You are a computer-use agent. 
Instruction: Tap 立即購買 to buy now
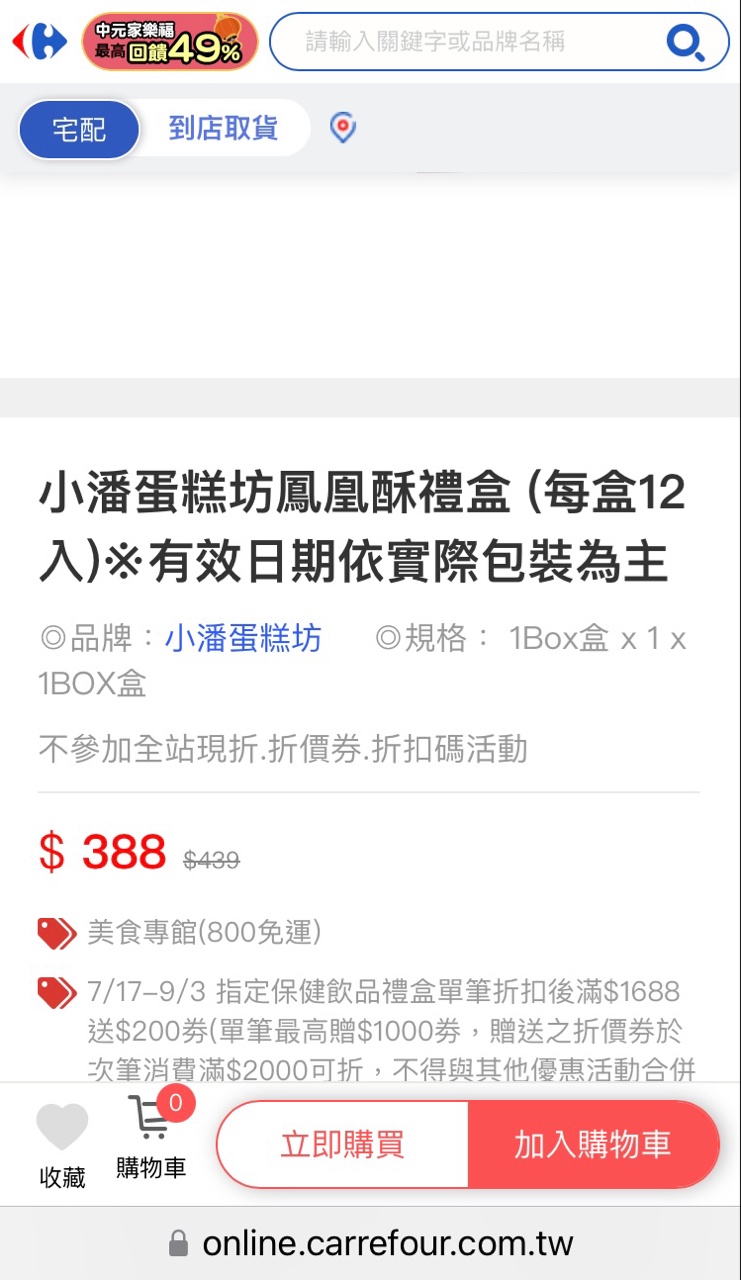[342, 1145]
